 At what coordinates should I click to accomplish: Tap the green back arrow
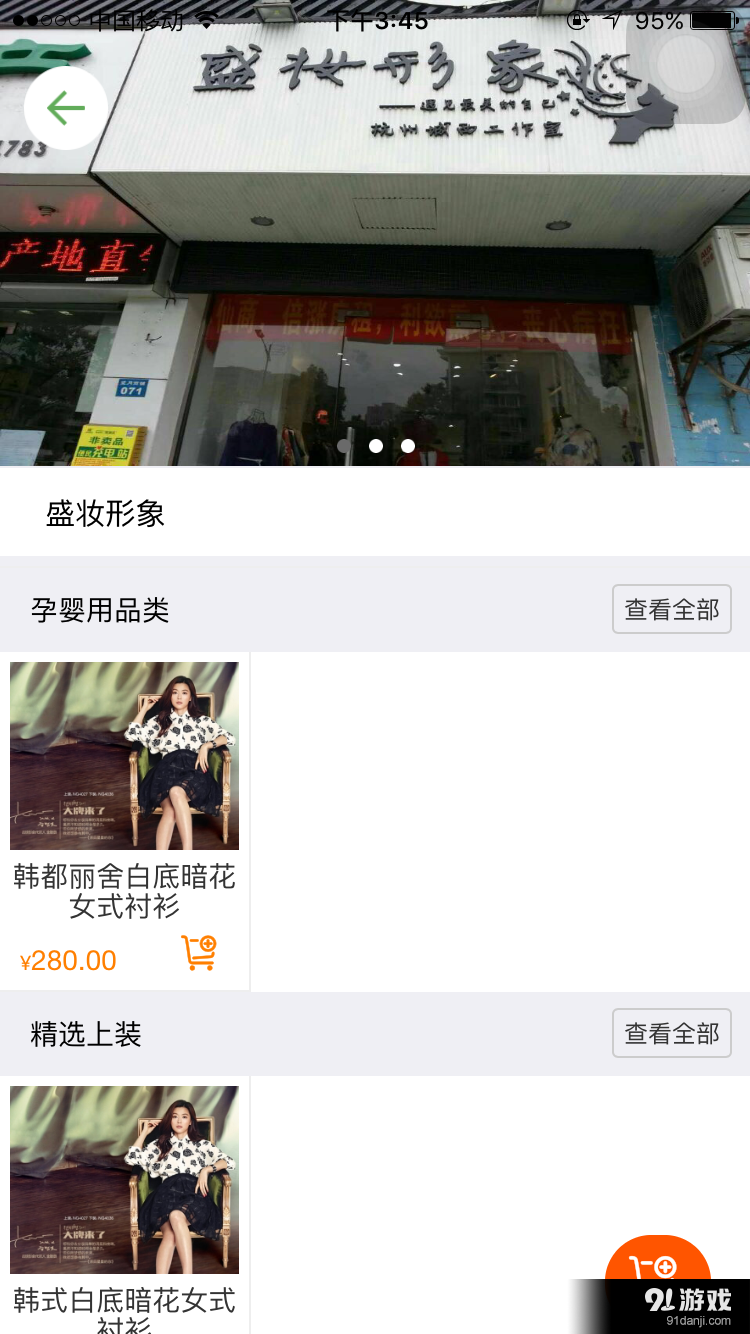click(65, 107)
